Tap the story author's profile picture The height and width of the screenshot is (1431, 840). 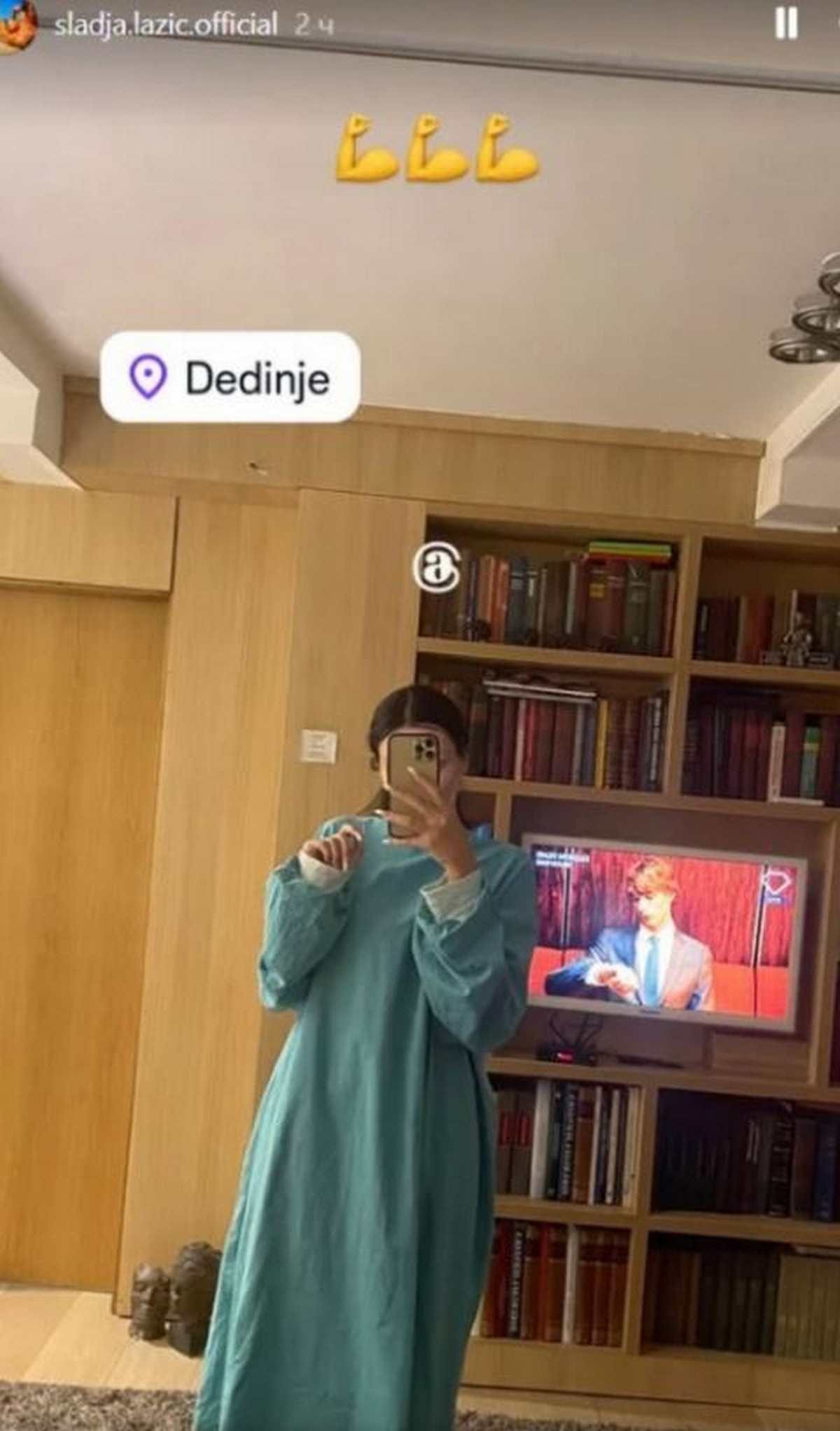coord(15,25)
